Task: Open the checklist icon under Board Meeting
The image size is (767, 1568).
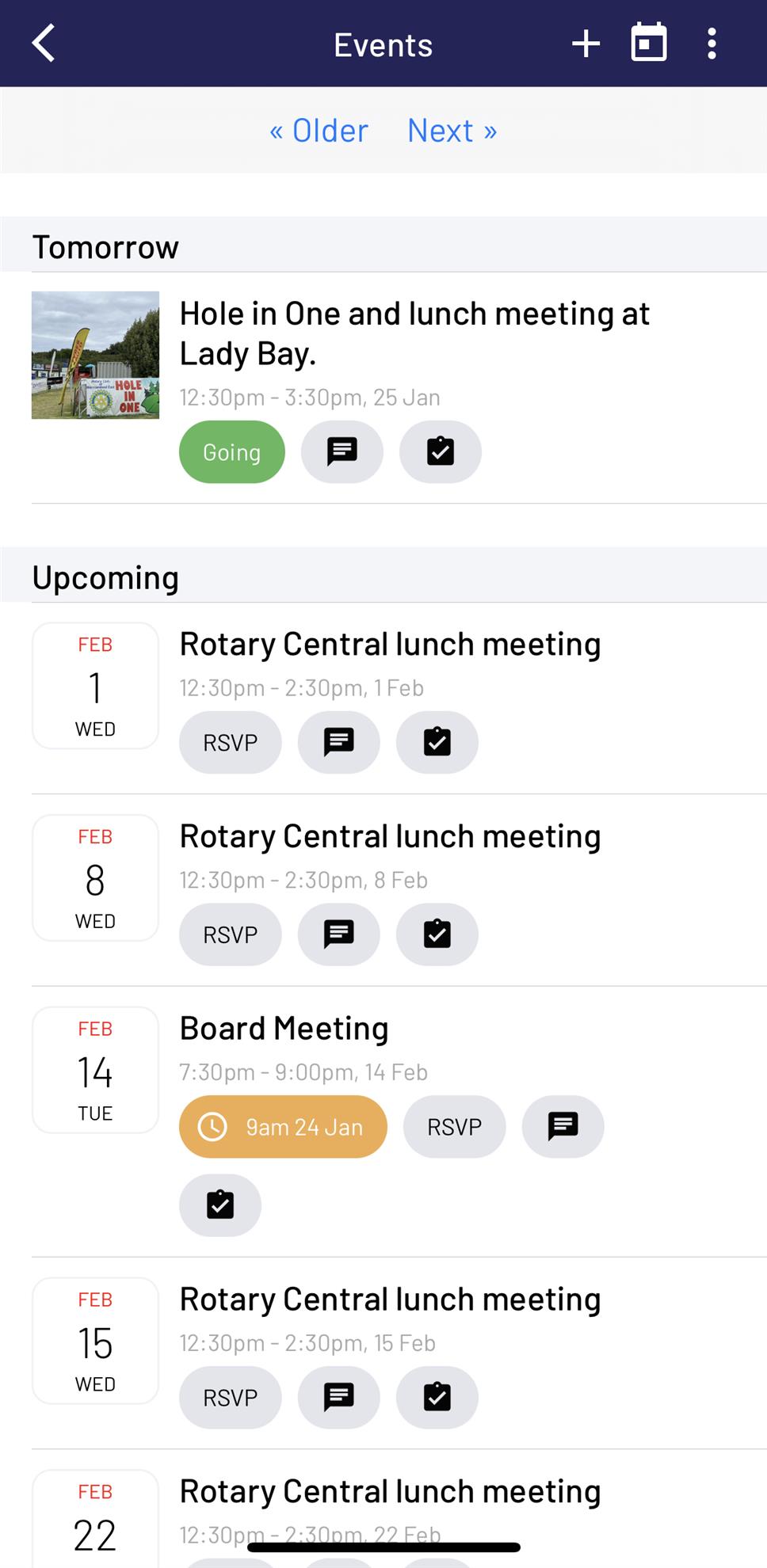Action: pos(219,1205)
